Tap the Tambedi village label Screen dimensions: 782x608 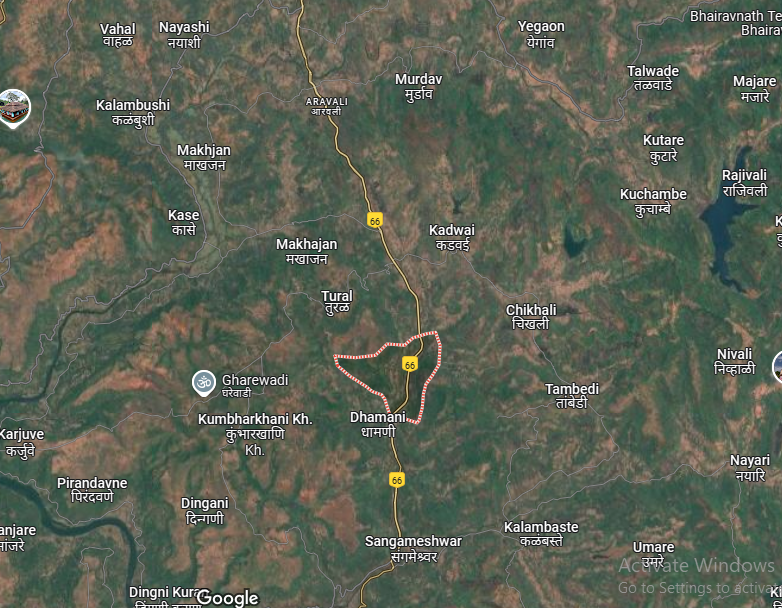click(572, 395)
